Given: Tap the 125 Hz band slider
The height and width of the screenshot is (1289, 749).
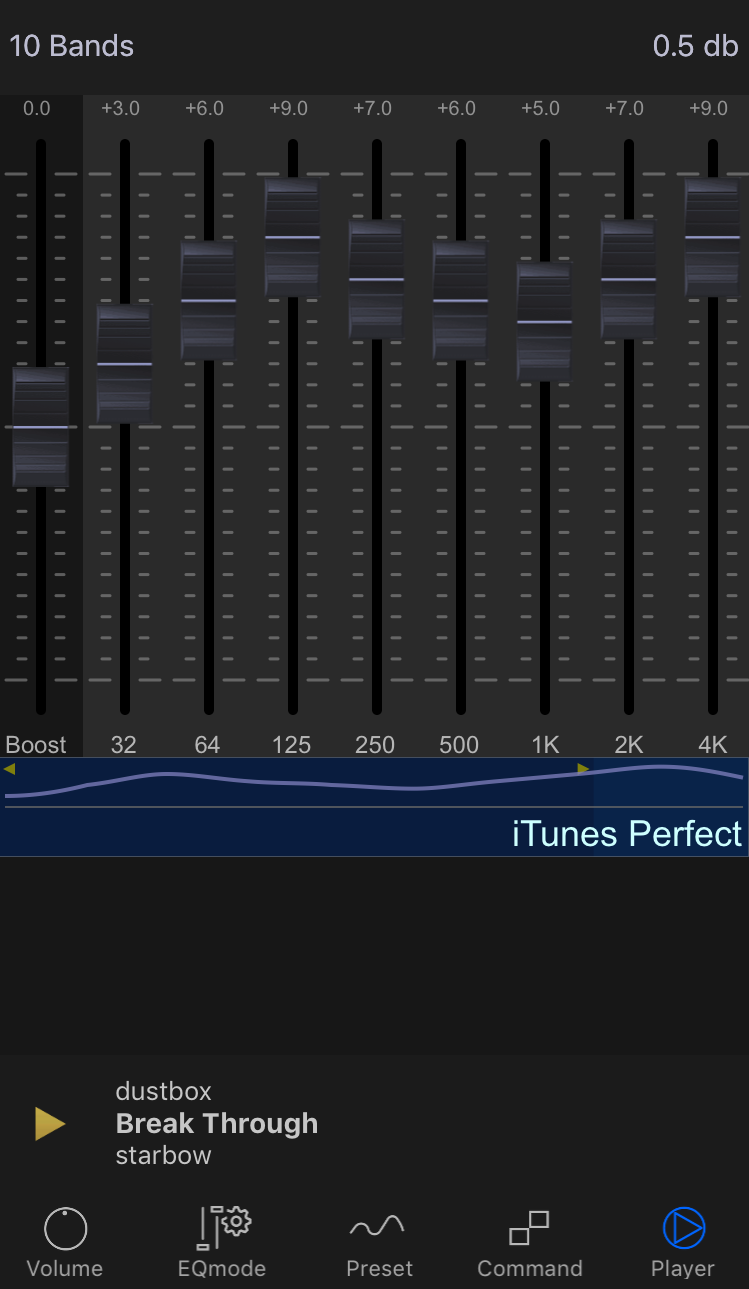Looking at the screenshot, I should click(292, 237).
